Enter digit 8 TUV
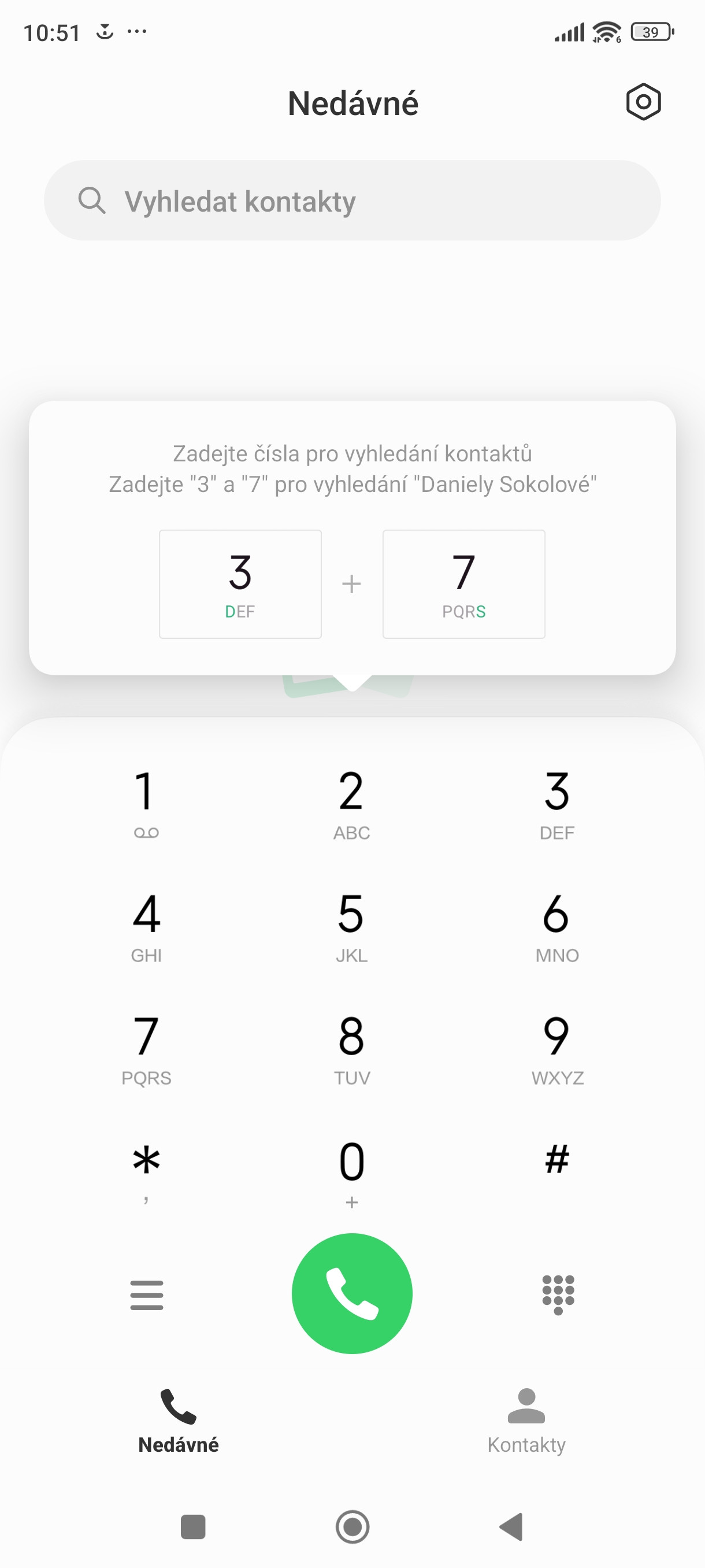The width and height of the screenshot is (705, 1568). coord(351,1047)
